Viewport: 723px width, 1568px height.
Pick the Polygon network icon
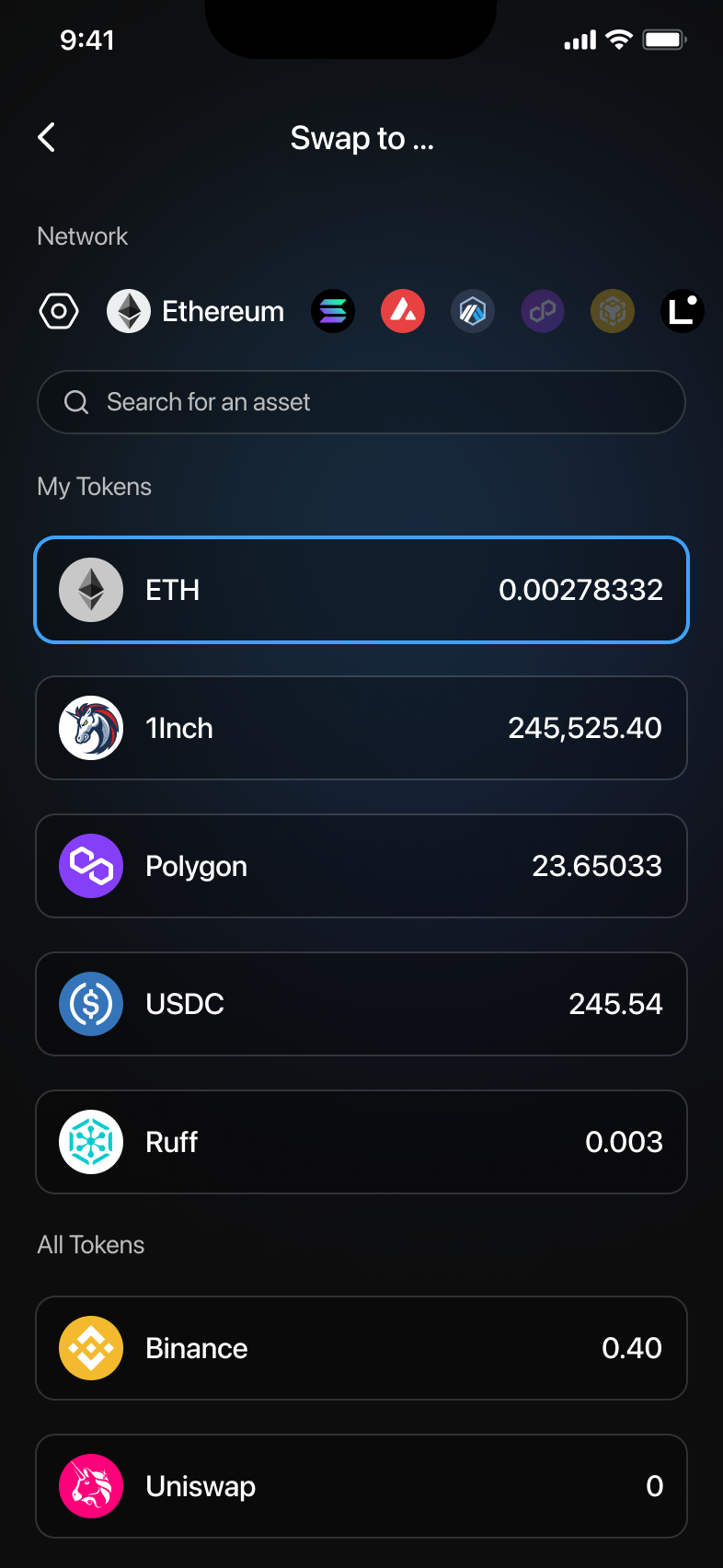coord(542,311)
